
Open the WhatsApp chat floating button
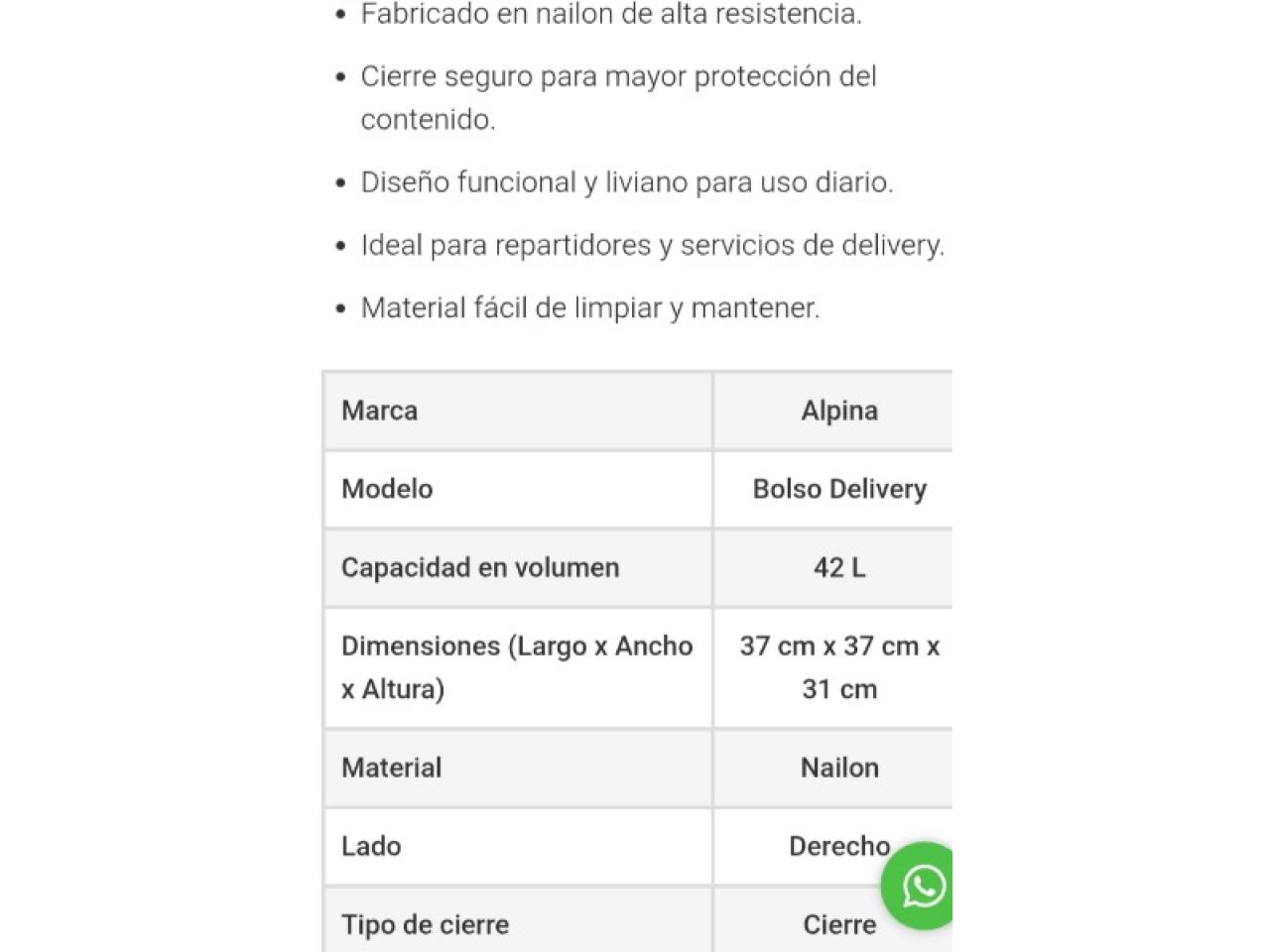pos(921,886)
